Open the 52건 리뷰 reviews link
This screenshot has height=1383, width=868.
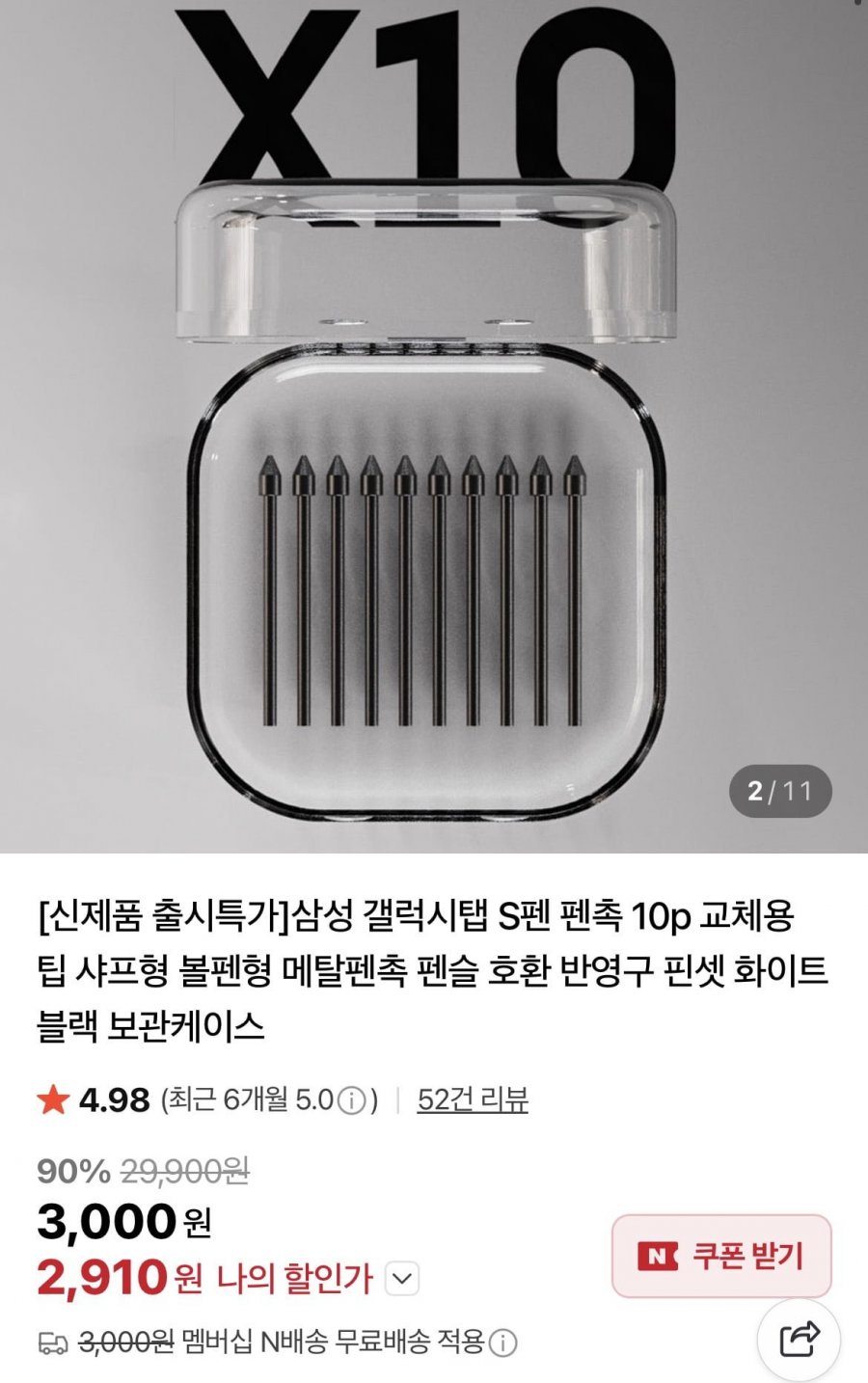click(473, 1099)
